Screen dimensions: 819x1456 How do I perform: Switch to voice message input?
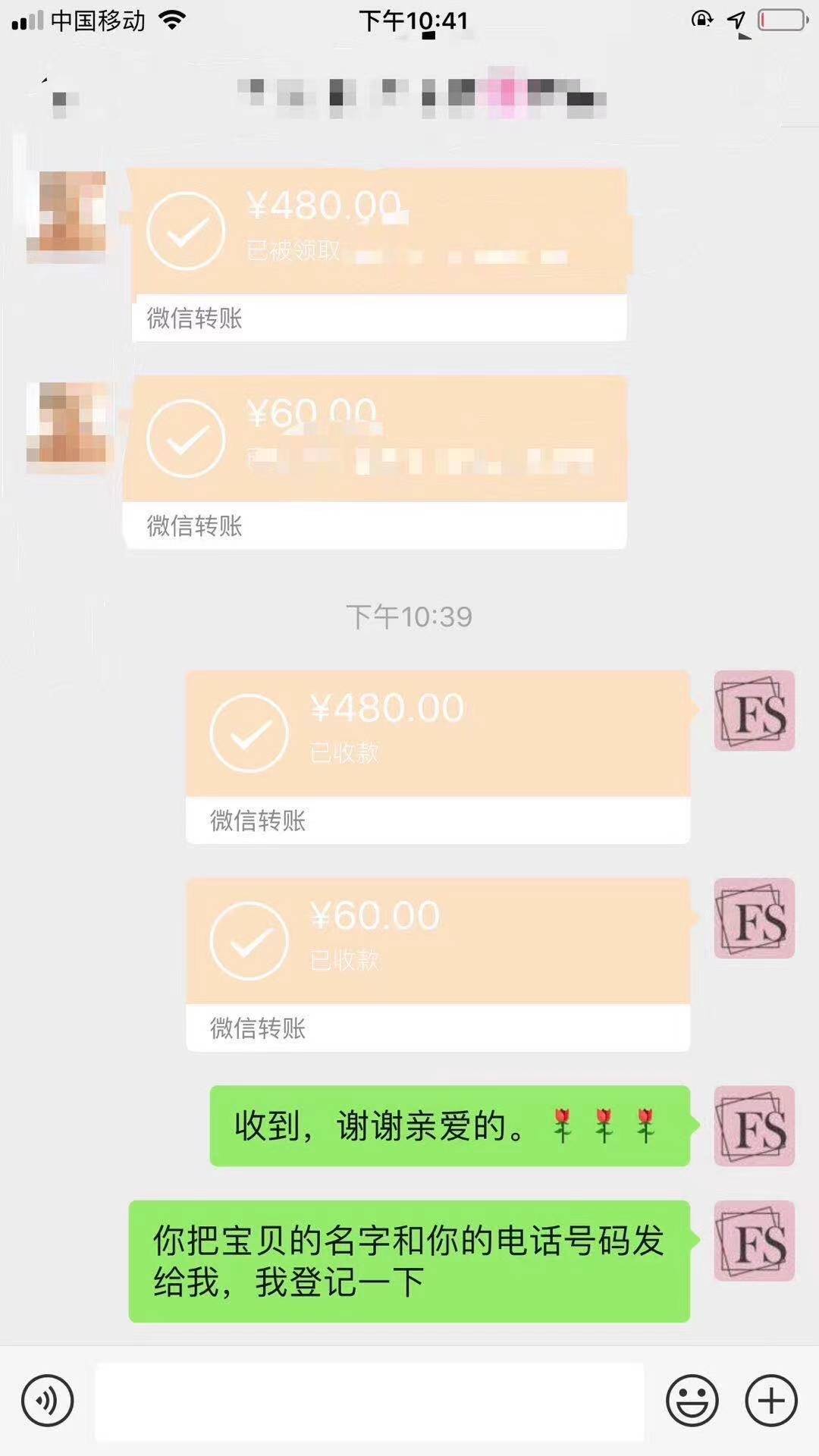(47, 1401)
